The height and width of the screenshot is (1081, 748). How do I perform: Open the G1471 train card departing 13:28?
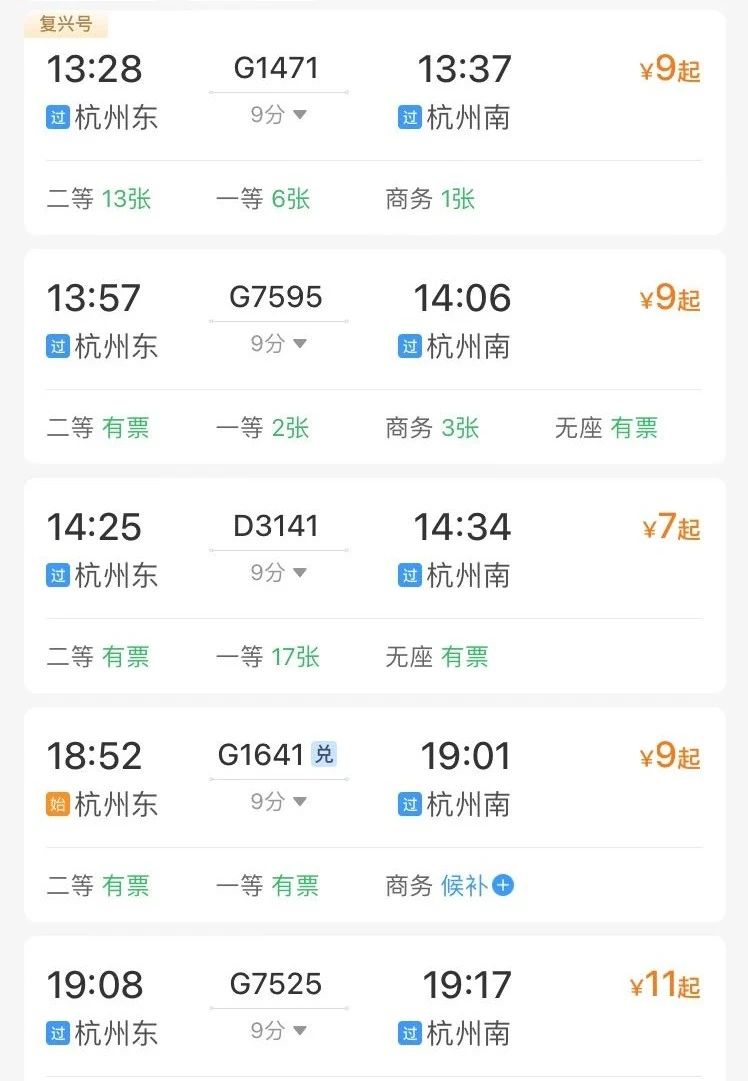click(276, 68)
